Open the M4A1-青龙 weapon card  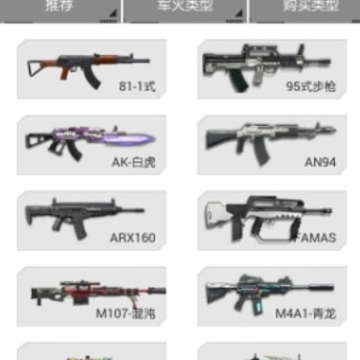272,296
